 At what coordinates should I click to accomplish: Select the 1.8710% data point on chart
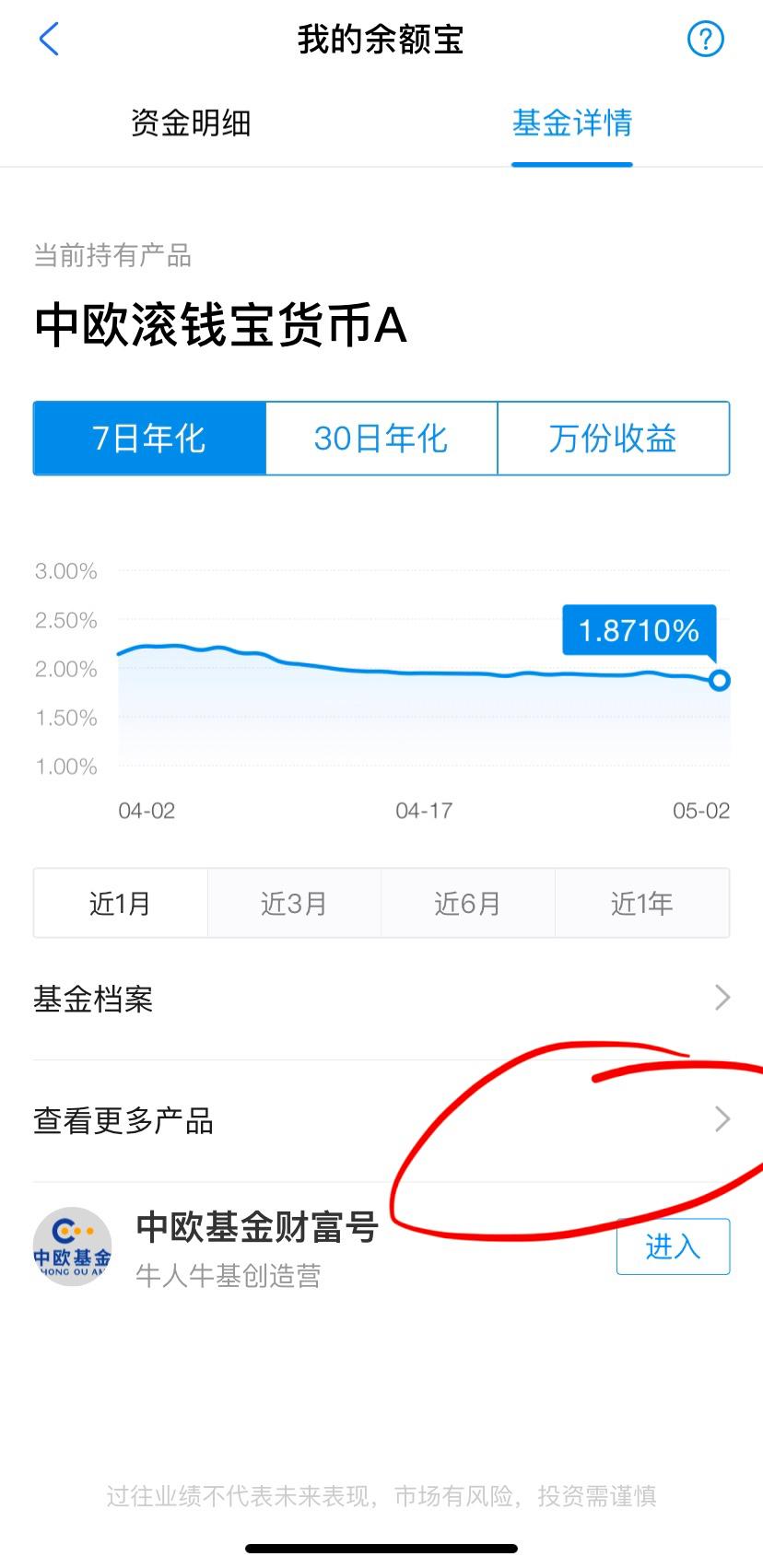point(640,632)
